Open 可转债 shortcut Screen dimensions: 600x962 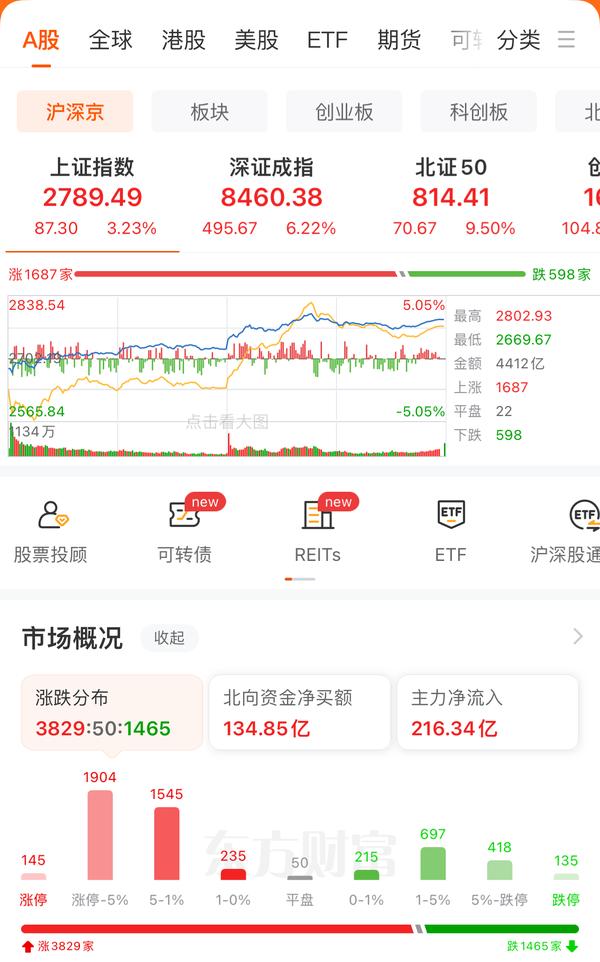(185, 531)
